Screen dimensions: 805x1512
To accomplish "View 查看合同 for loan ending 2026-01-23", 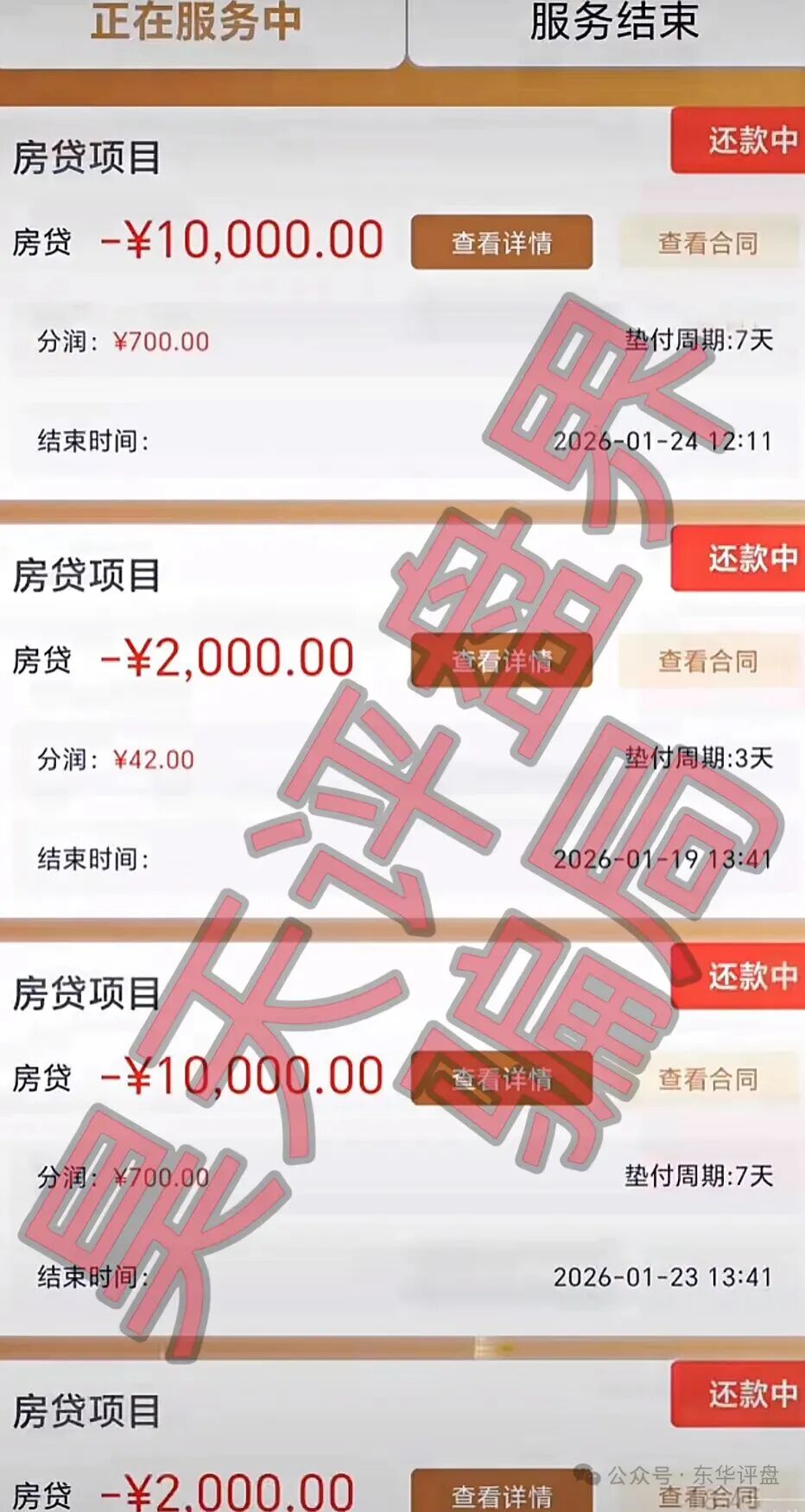I will click(708, 1079).
